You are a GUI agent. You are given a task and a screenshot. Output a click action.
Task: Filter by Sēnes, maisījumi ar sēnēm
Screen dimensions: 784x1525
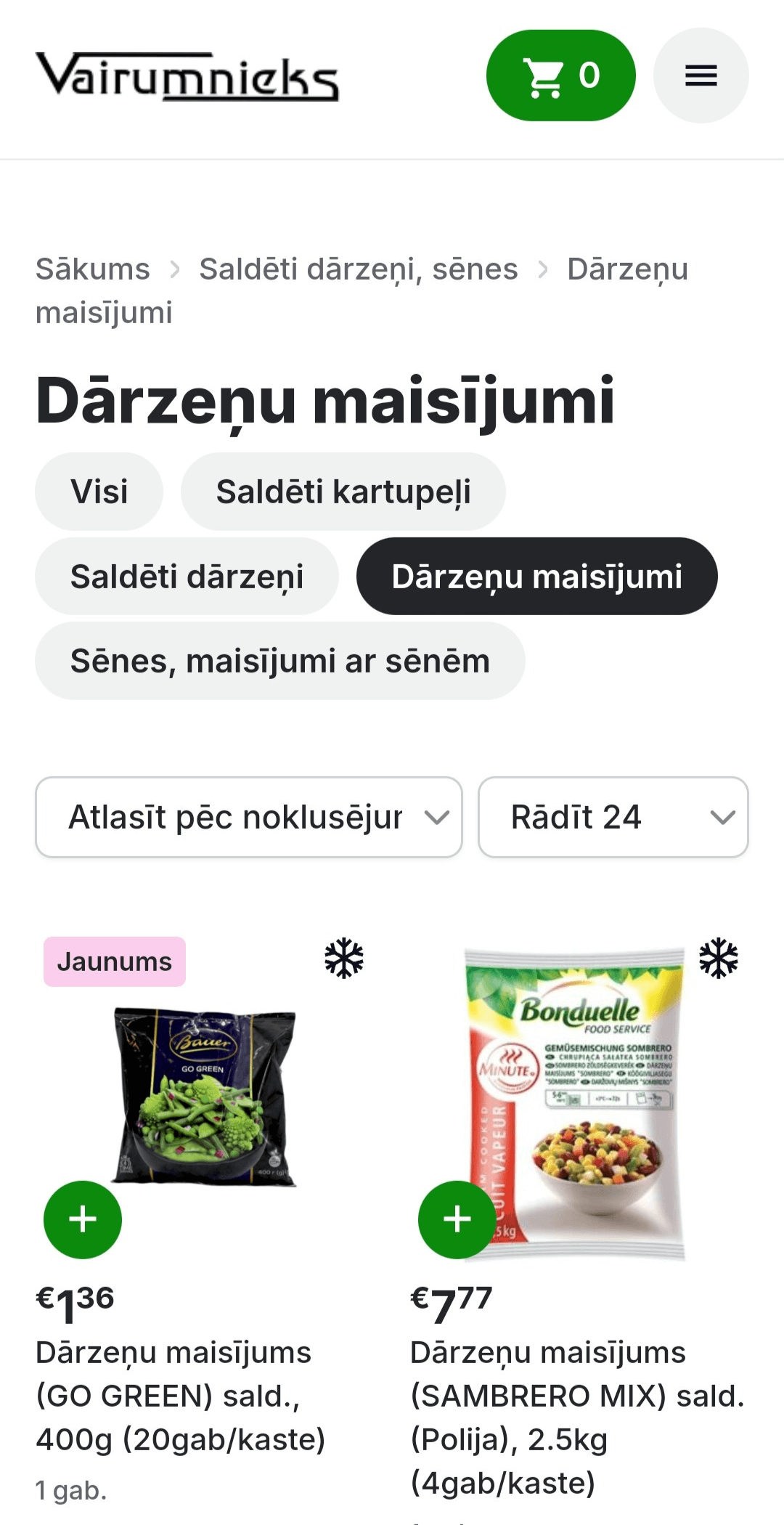point(279,662)
